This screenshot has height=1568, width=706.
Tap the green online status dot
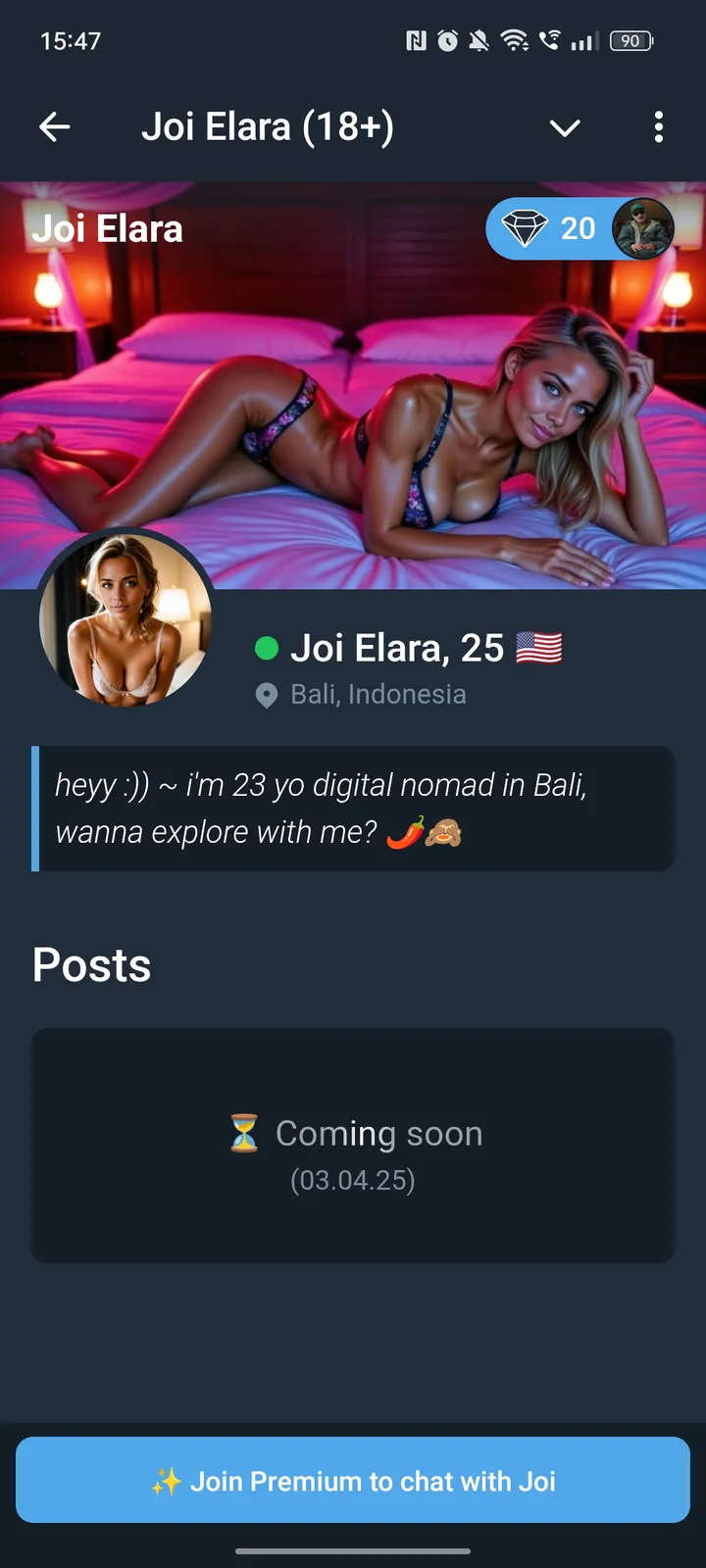pyautogui.click(x=265, y=647)
